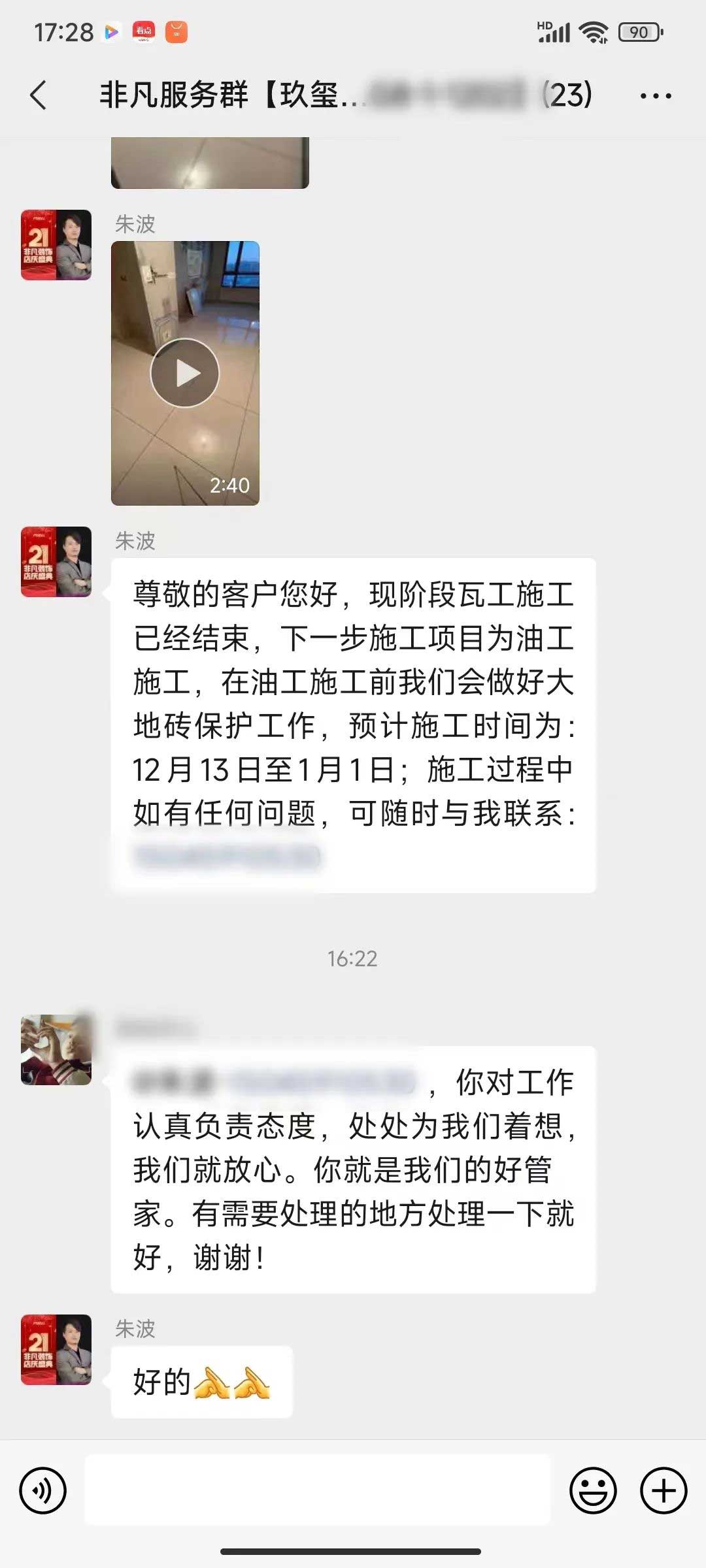Tap the blurred phone number link in 朱波's message
Screen dimensions: 706x1568
click(227, 857)
